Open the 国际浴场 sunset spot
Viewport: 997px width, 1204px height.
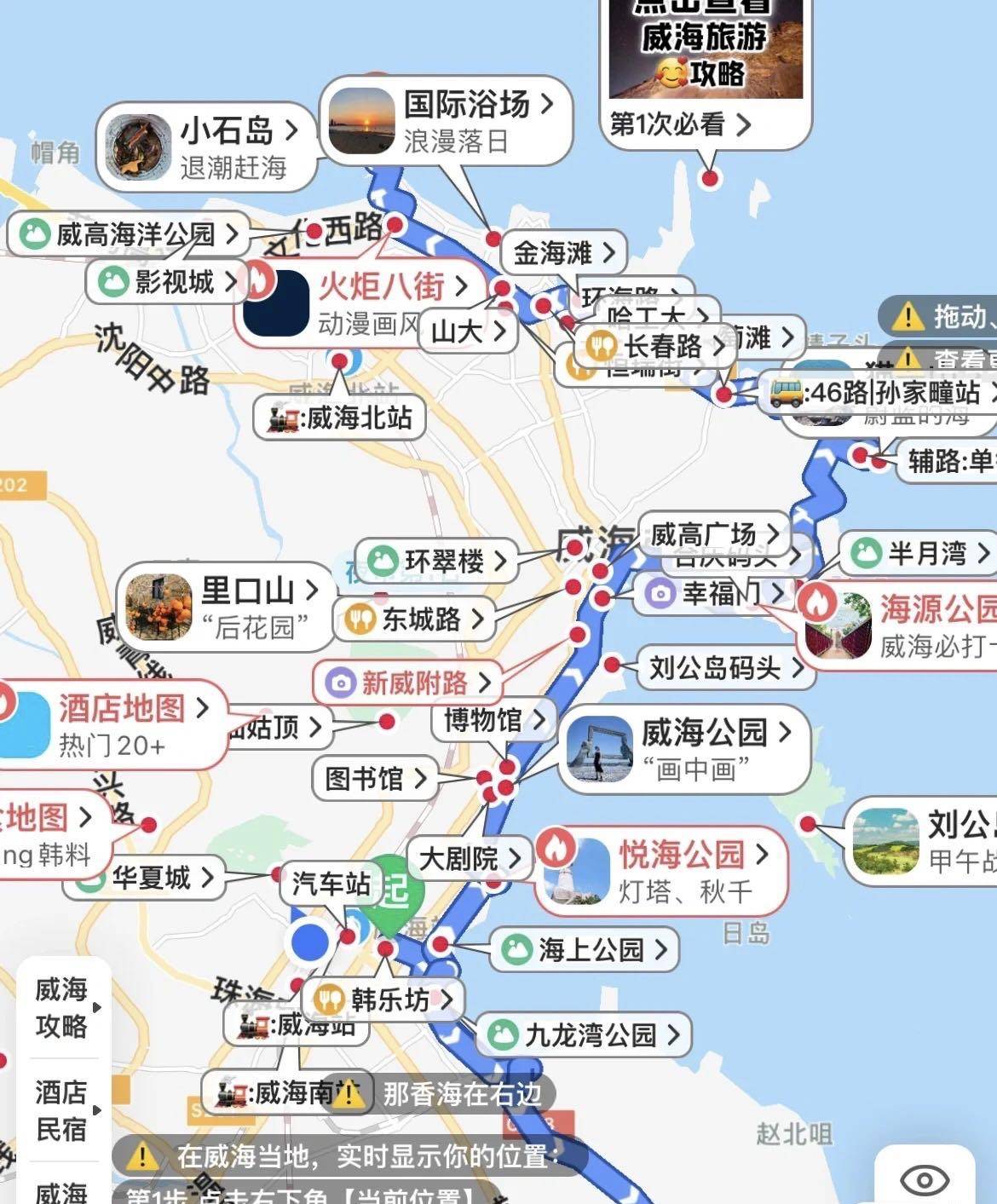click(446, 121)
